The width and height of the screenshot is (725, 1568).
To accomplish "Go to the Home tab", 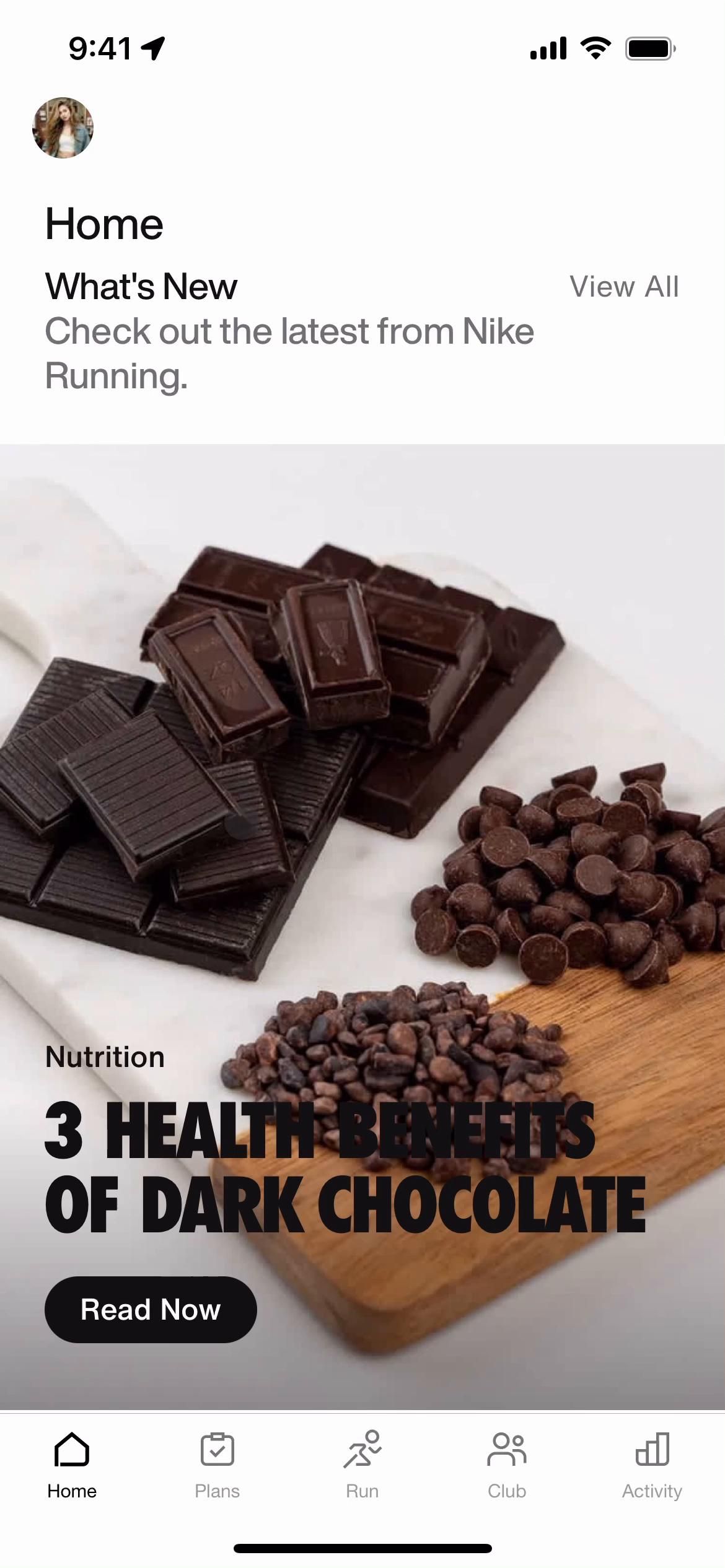I will (72, 1464).
